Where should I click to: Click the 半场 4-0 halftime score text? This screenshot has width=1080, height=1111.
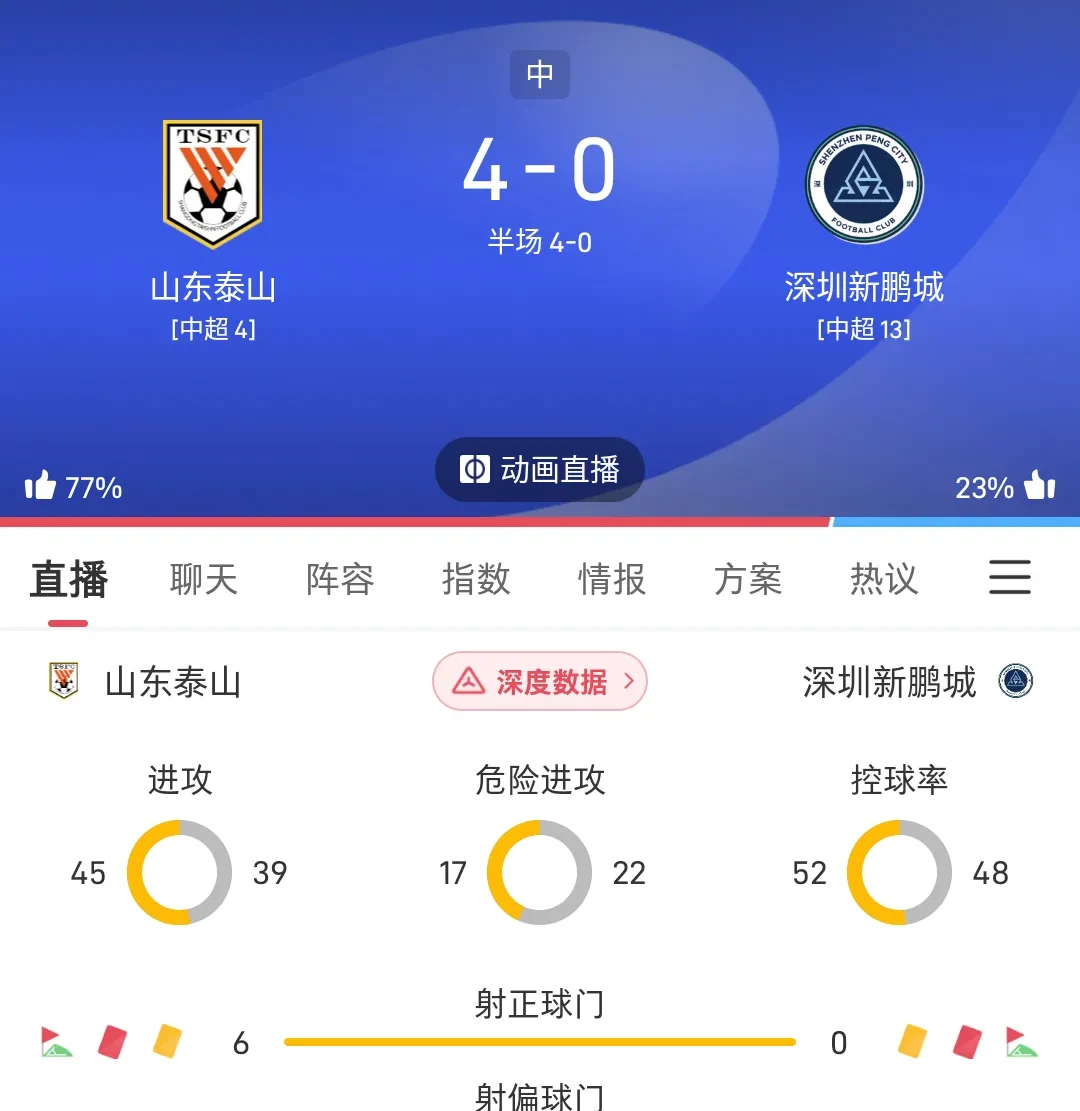tap(539, 240)
